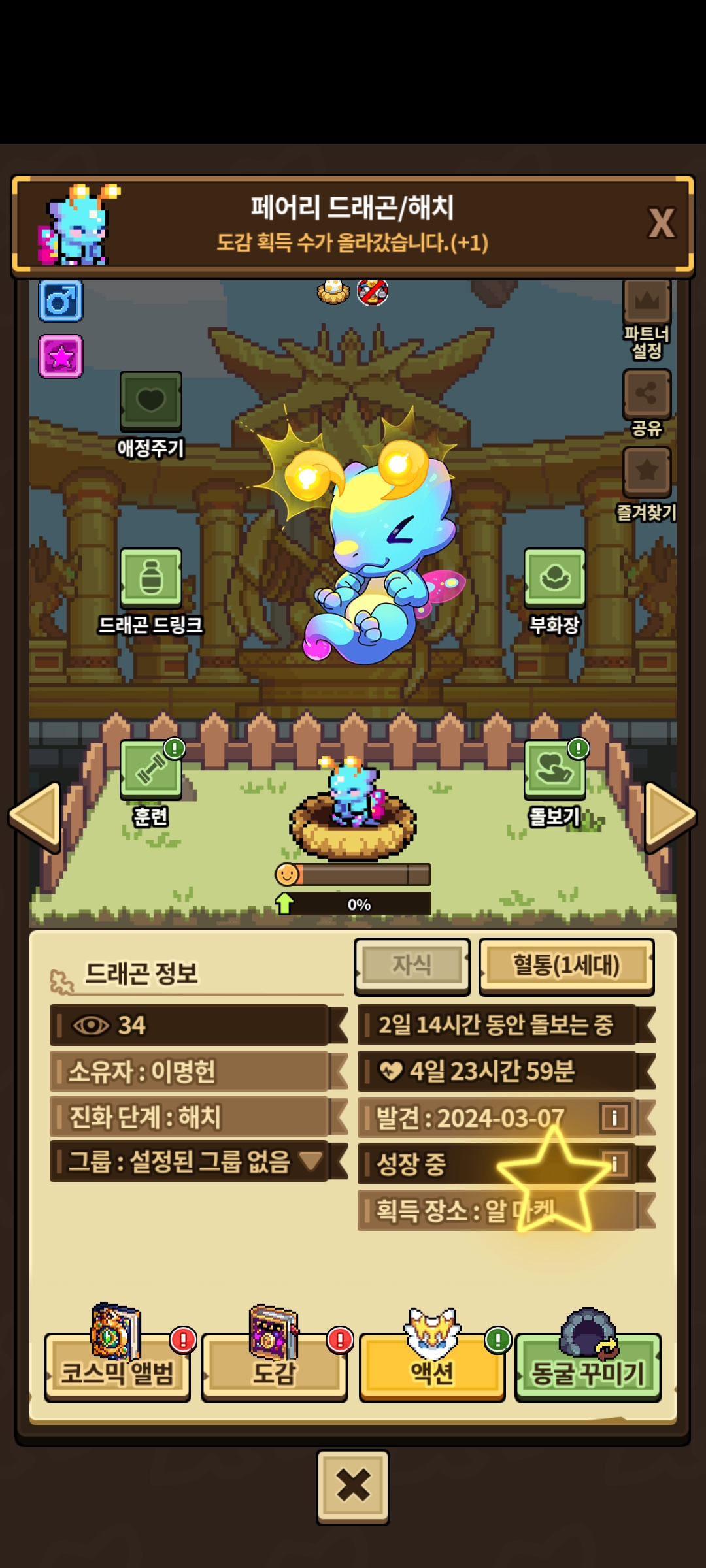Image resolution: width=706 pixels, height=1568 pixels.
Task: Go to the previous dragon with left arrow
Action: 35,816
